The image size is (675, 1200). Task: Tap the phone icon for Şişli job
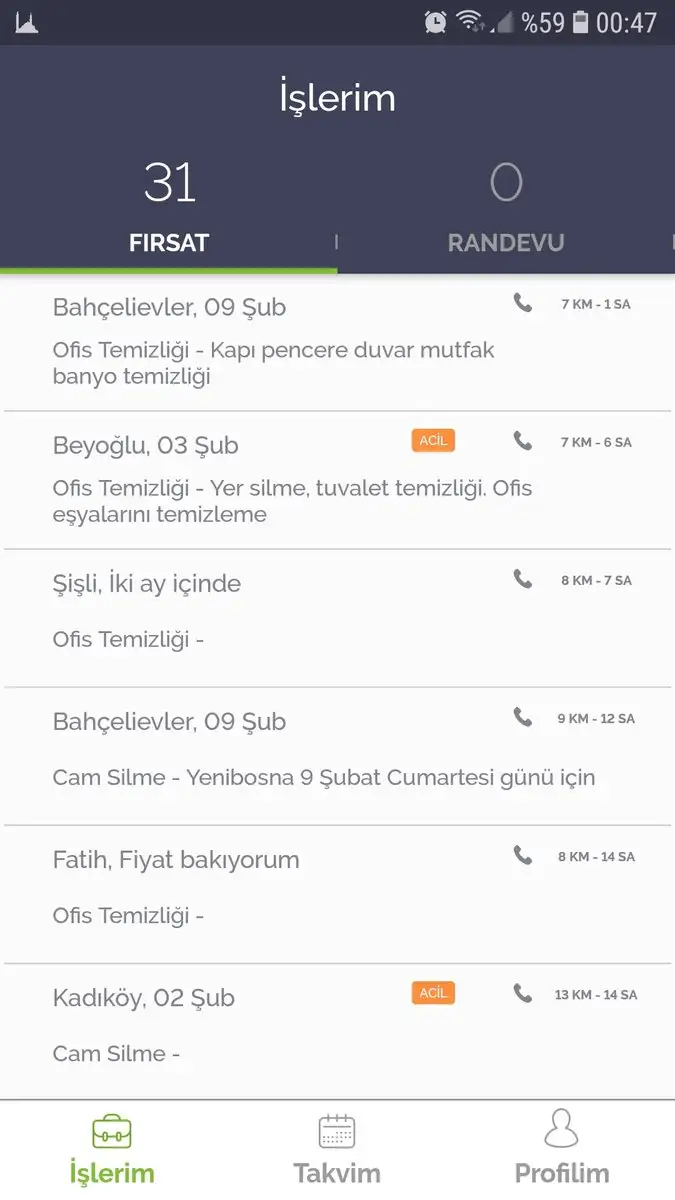click(x=523, y=579)
